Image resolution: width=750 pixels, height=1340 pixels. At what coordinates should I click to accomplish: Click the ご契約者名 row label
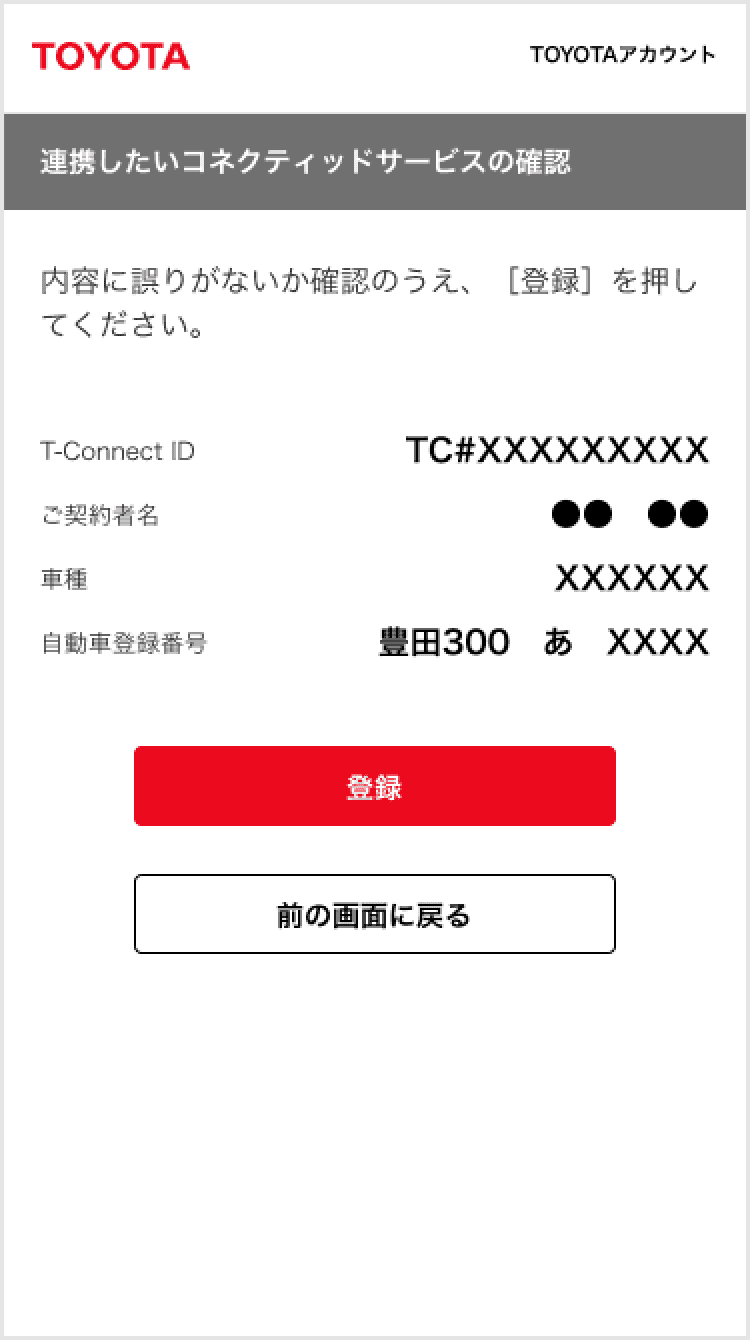pos(95,516)
